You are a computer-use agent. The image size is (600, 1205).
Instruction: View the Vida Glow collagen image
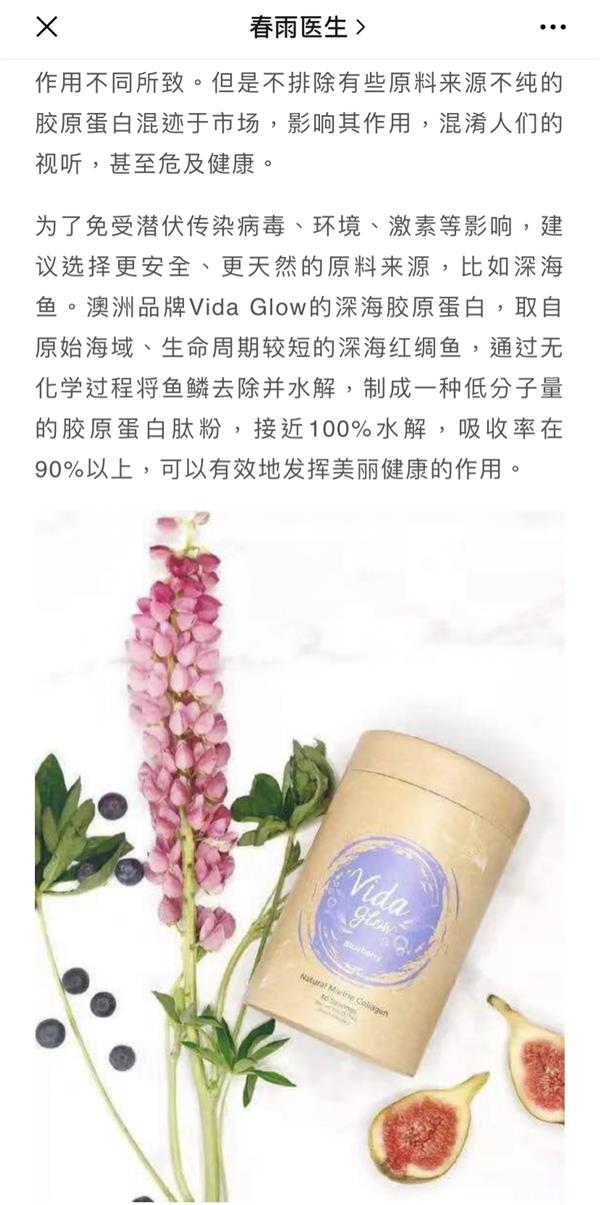(x=300, y=856)
